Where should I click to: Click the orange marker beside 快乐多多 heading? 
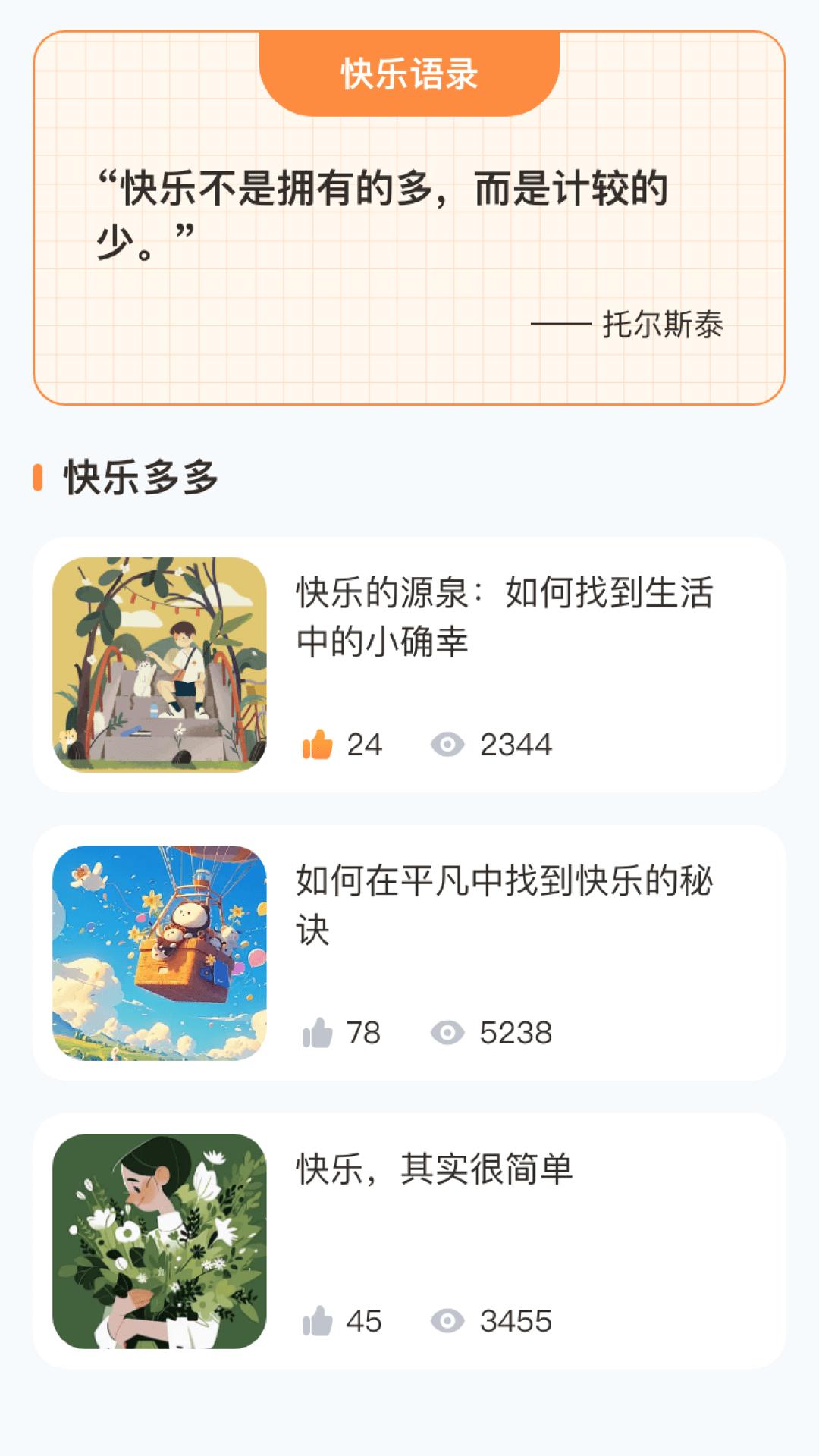click(39, 475)
